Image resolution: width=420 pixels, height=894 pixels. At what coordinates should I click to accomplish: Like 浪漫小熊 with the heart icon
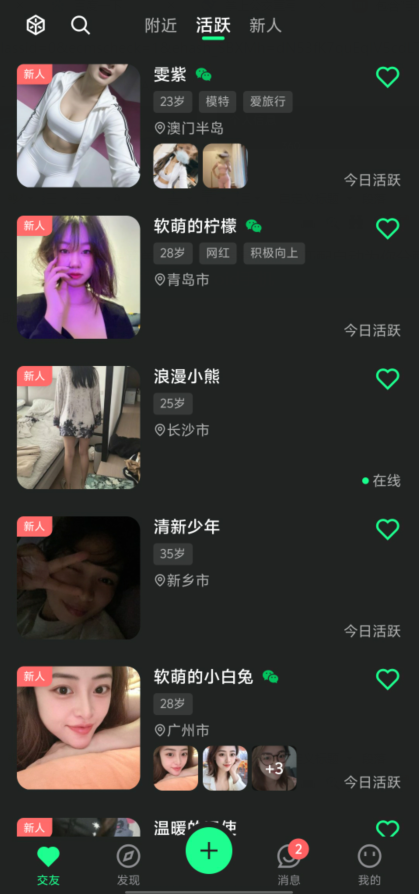coord(388,379)
